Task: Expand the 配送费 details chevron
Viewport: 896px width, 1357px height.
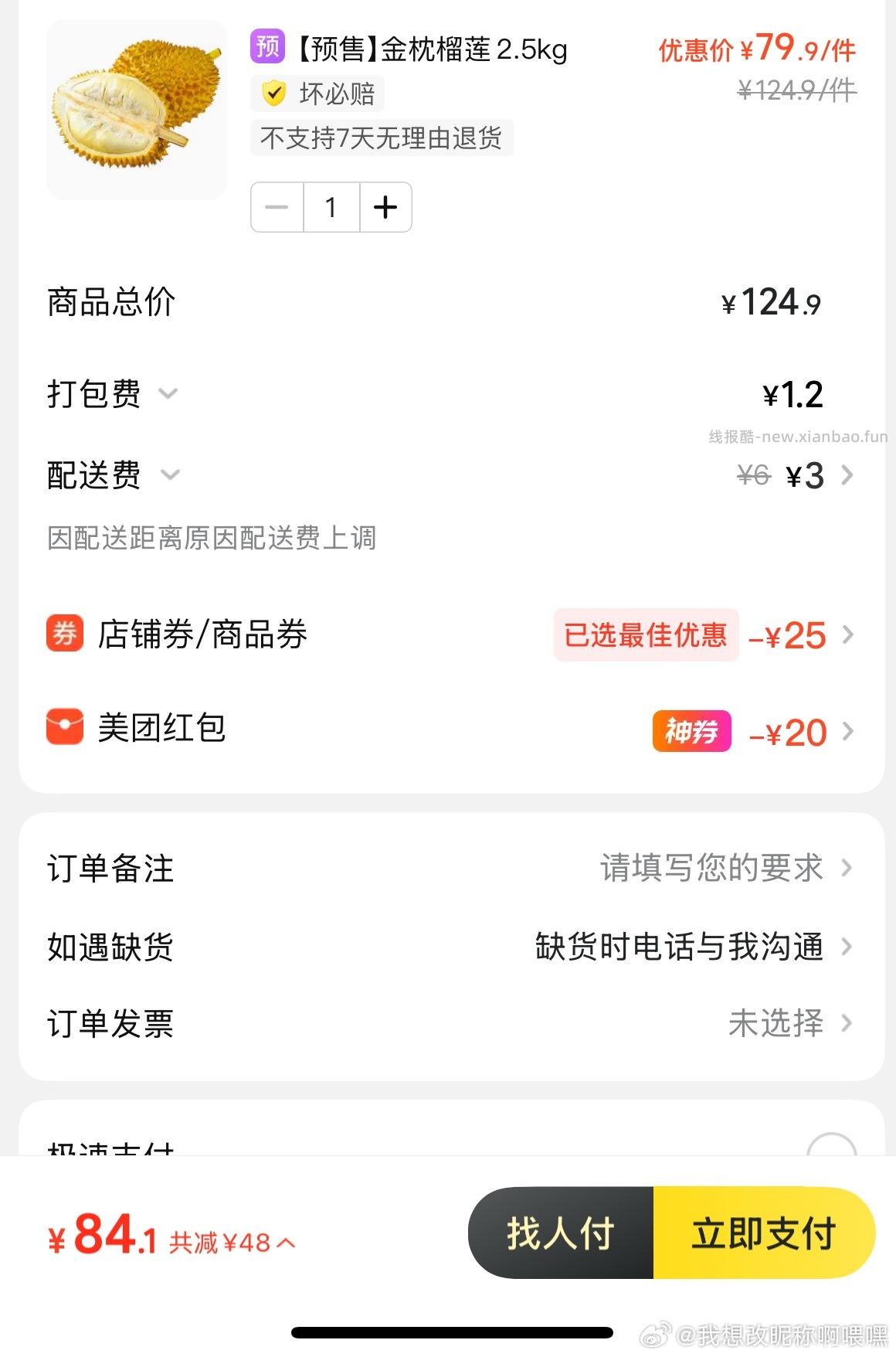Action: point(171,475)
